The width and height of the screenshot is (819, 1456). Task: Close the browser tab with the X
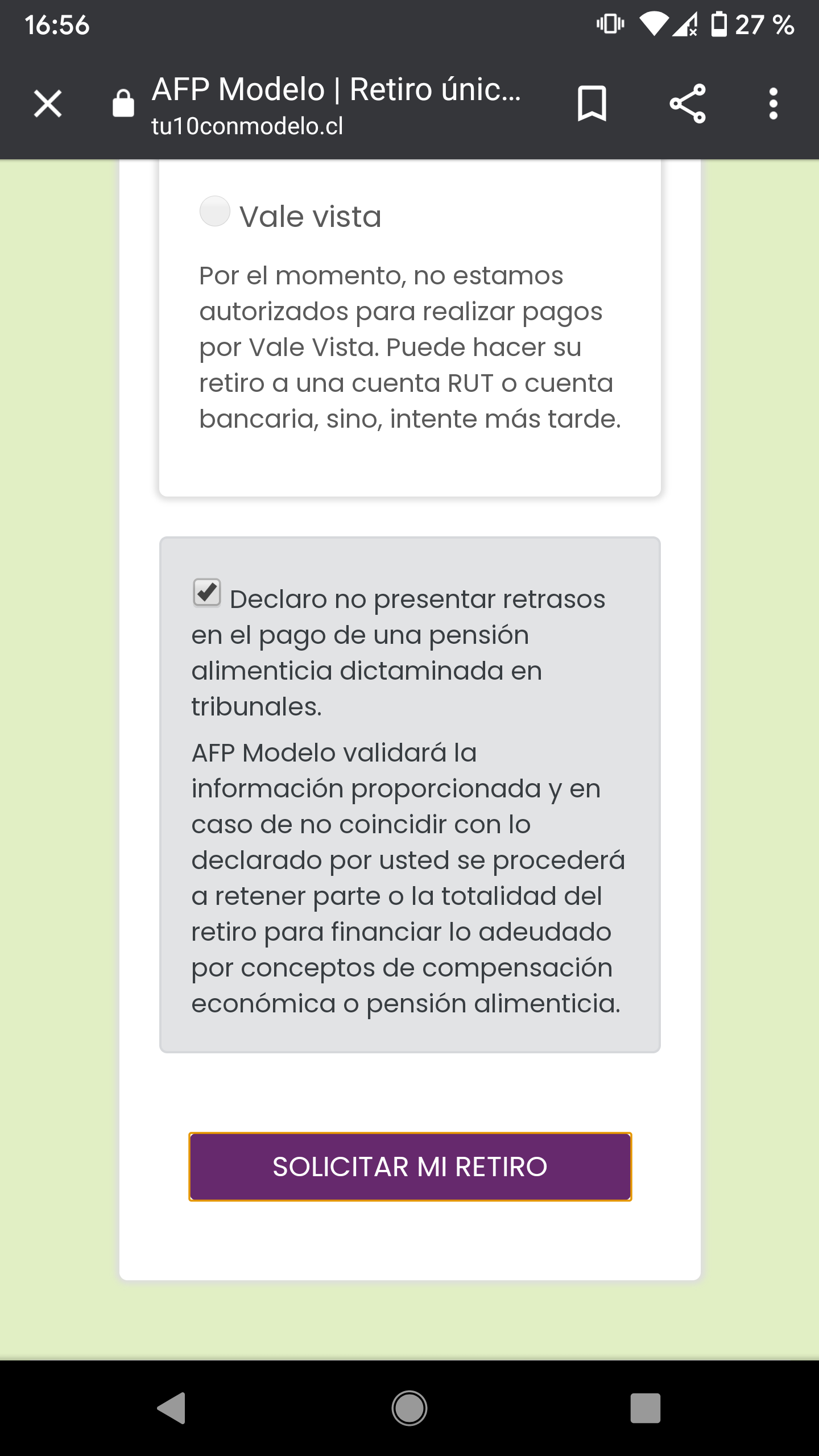[48, 104]
